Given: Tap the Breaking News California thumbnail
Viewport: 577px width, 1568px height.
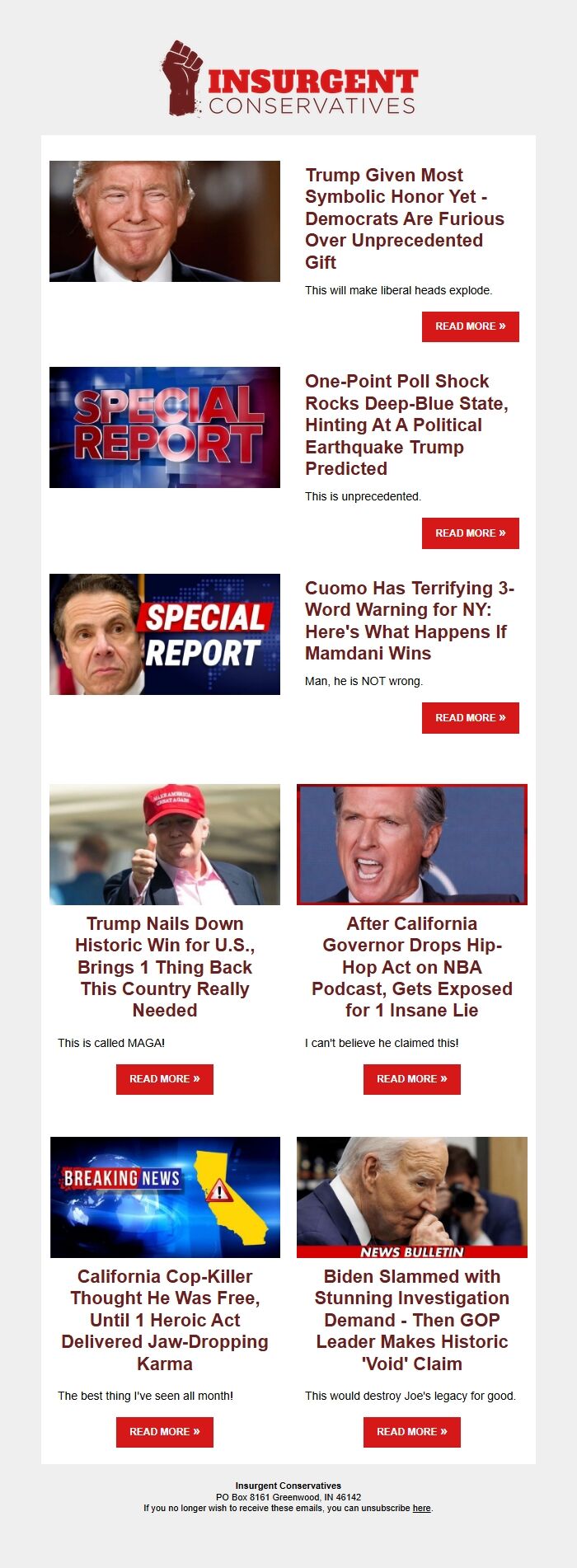Looking at the screenshot, I should coord(165,1197).
